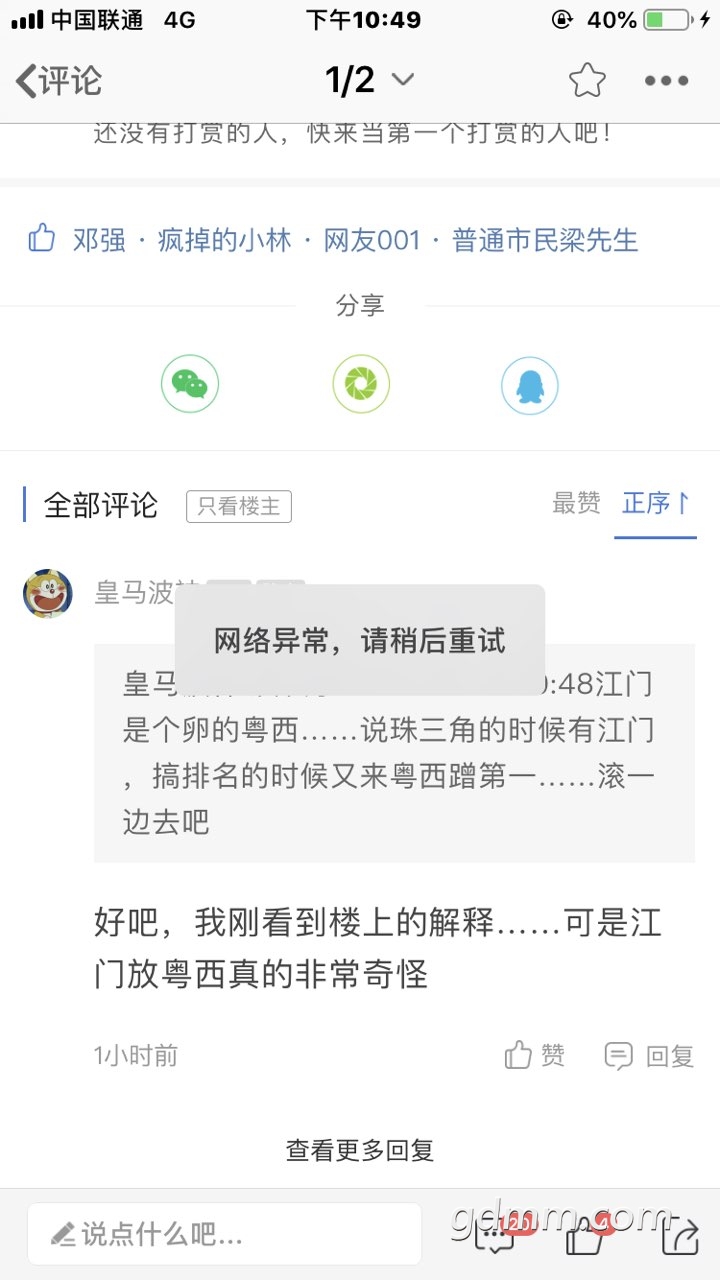Open the three-dot more options menu
Viewport: 720px width, 1280px height.
click(666, 80)
